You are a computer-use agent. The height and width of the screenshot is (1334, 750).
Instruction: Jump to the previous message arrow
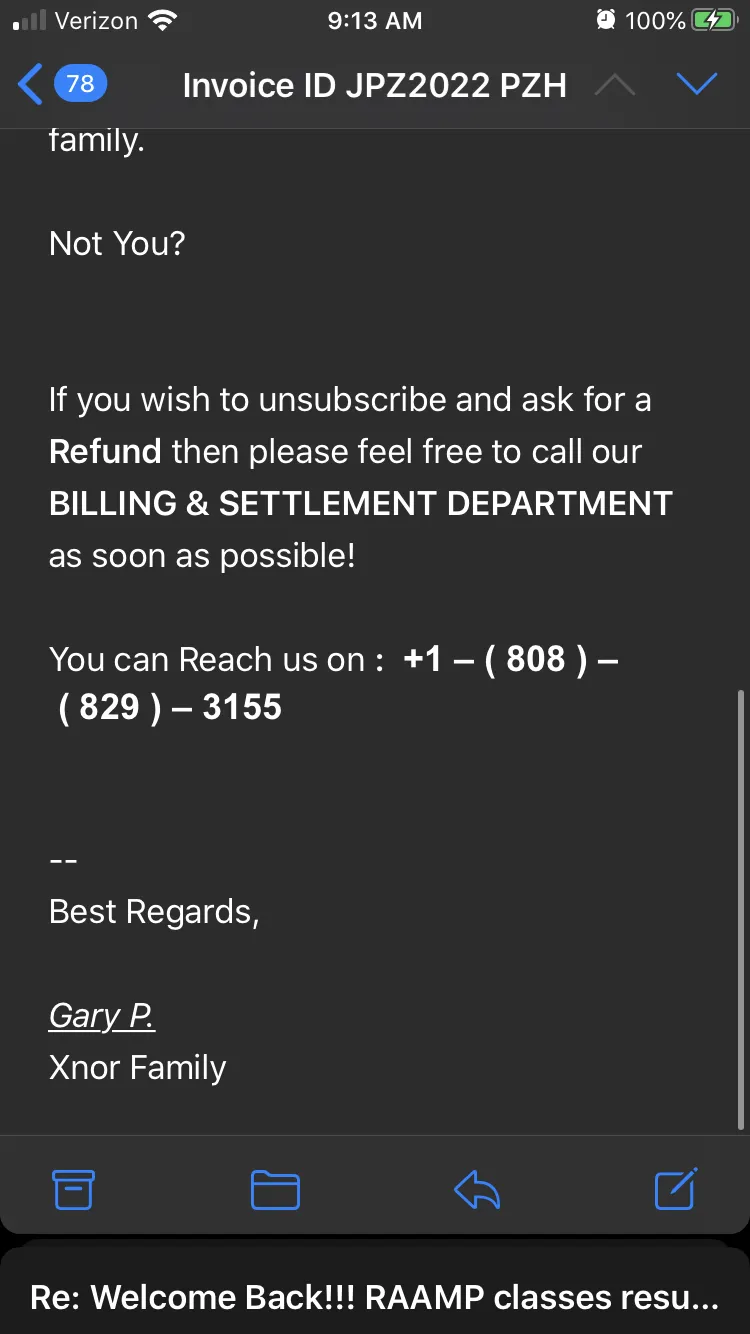(614, 85)
